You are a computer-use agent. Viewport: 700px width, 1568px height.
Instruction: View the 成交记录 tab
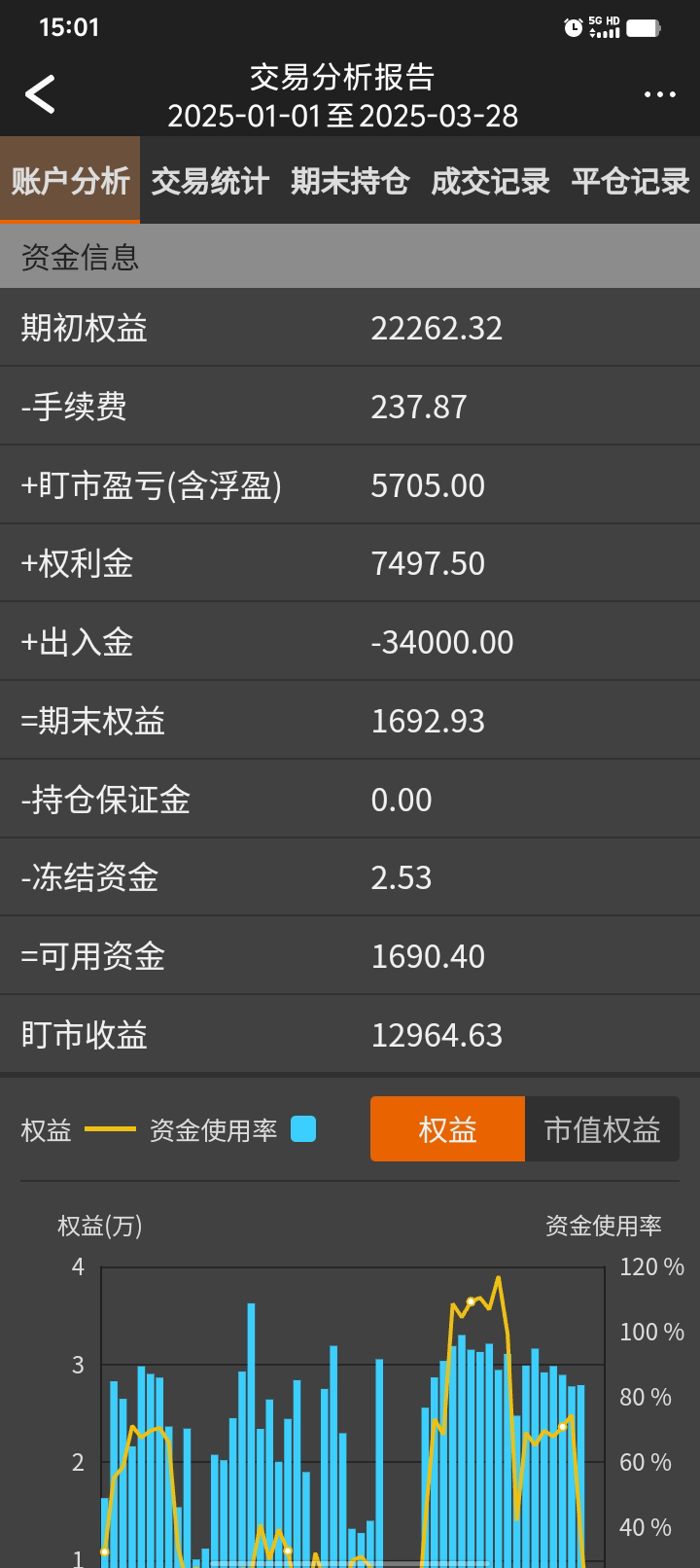tap(490, 181)
